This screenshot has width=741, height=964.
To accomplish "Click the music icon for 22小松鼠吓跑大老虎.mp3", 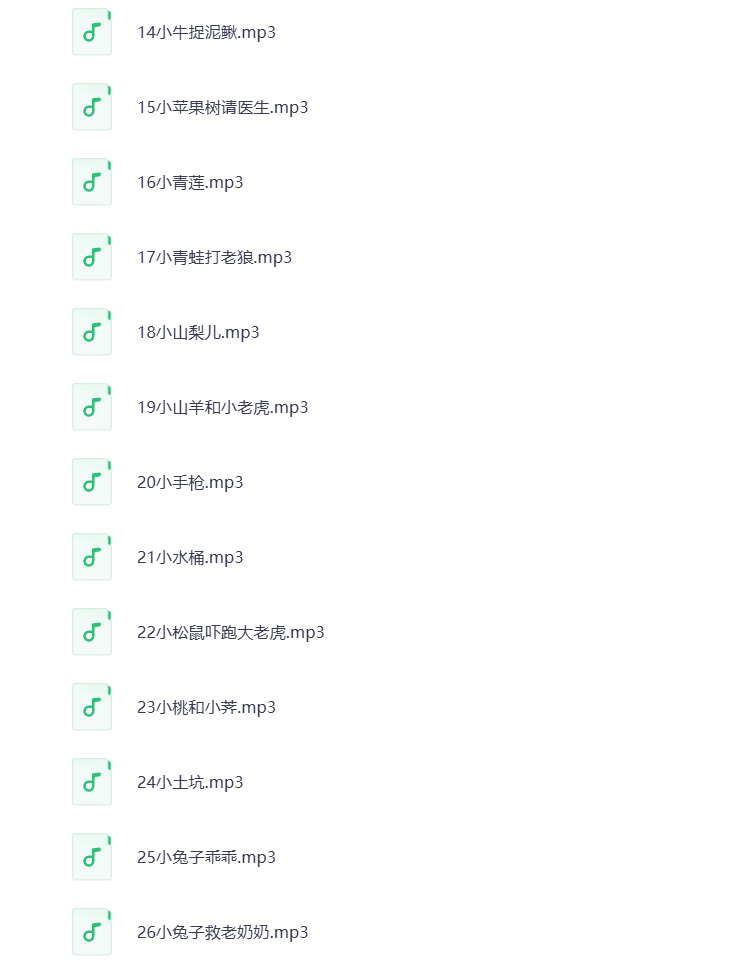I will [x=91, y=631].
